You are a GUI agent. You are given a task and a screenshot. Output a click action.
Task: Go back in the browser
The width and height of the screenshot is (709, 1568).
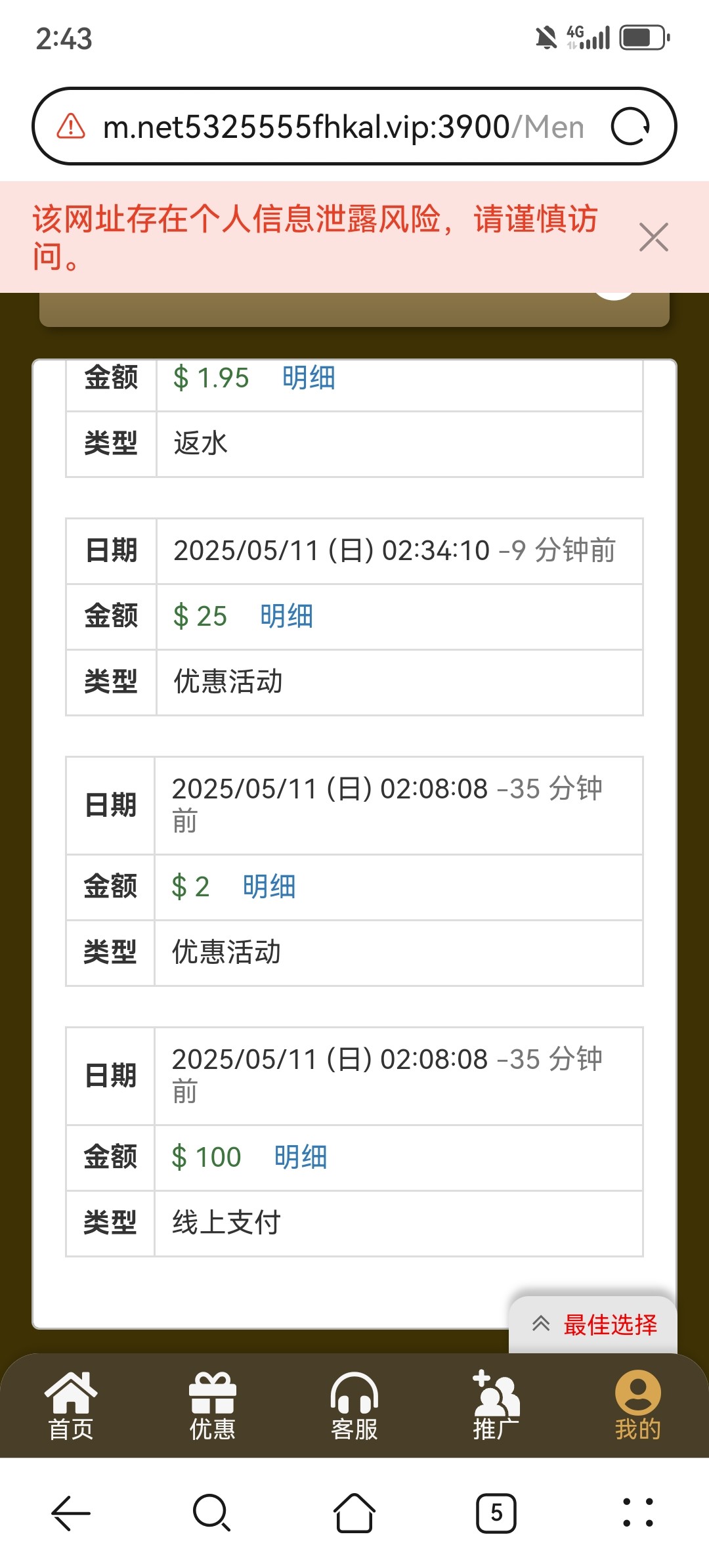[71, 1513]
